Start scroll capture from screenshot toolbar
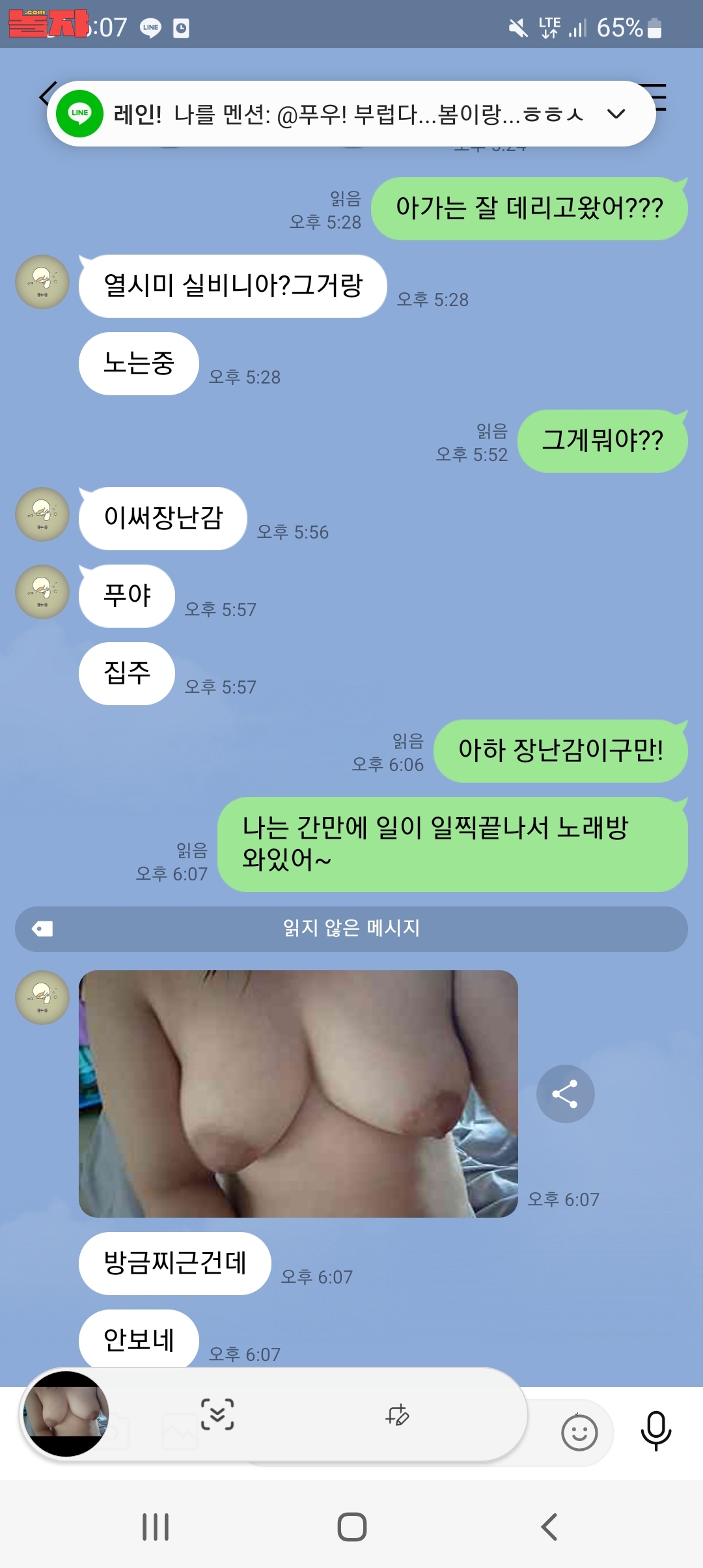Screen dimensions: 703x1568 pyautogui.click(x=217, y=1414)
